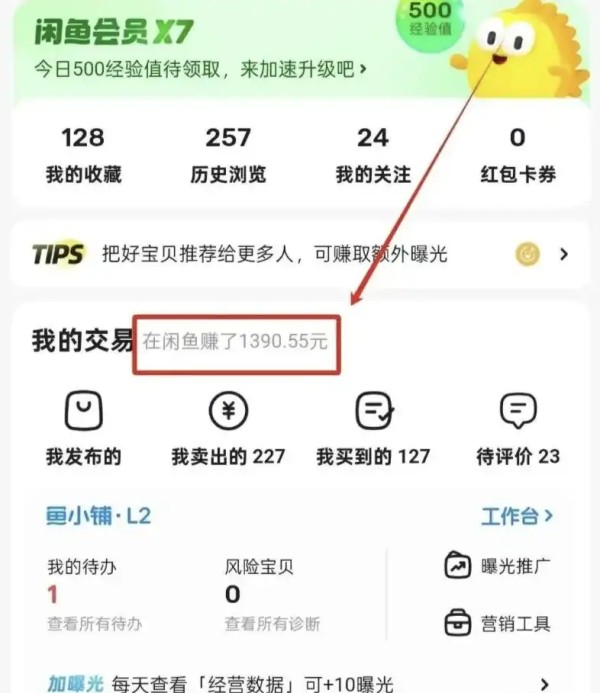Open the TIPS recommendation banner

[x=300, y=254]
